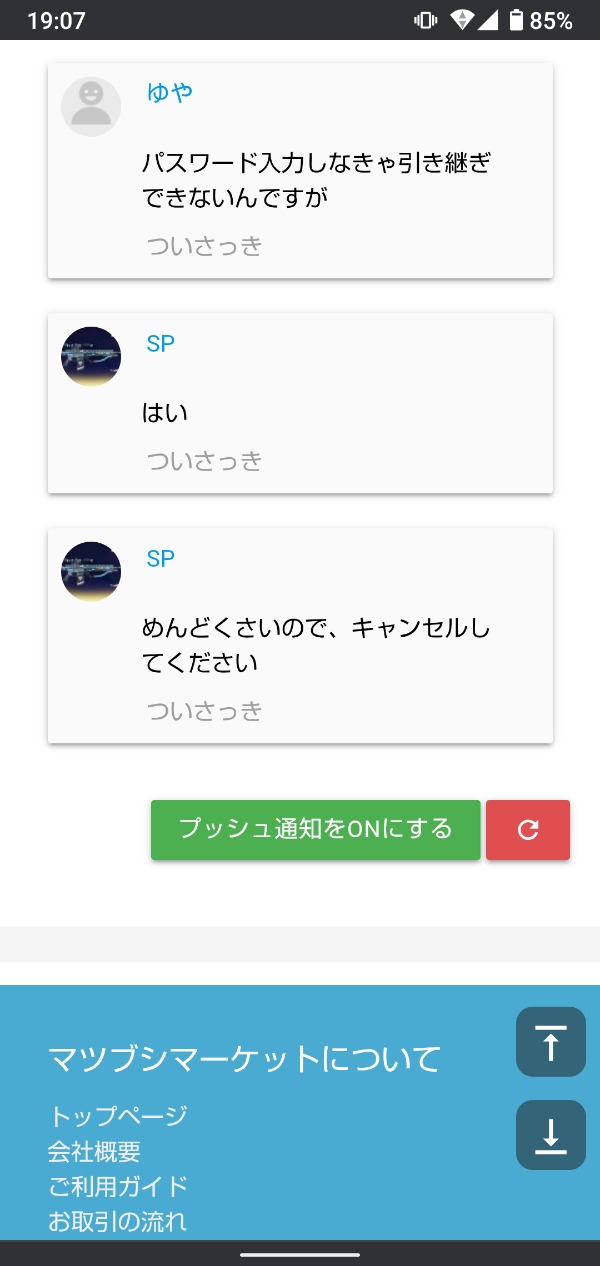This screenshot has height=1266, width=600.
Task: Open the お取引の流れ footer link
Action: point(118,1221)
